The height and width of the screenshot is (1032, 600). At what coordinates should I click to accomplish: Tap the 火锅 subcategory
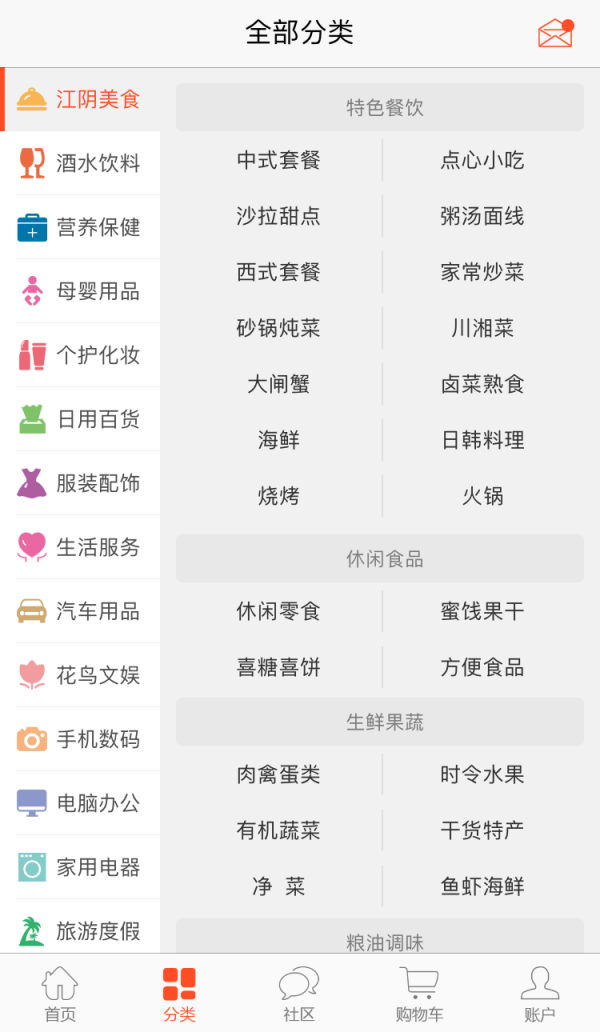coord(483,496)
